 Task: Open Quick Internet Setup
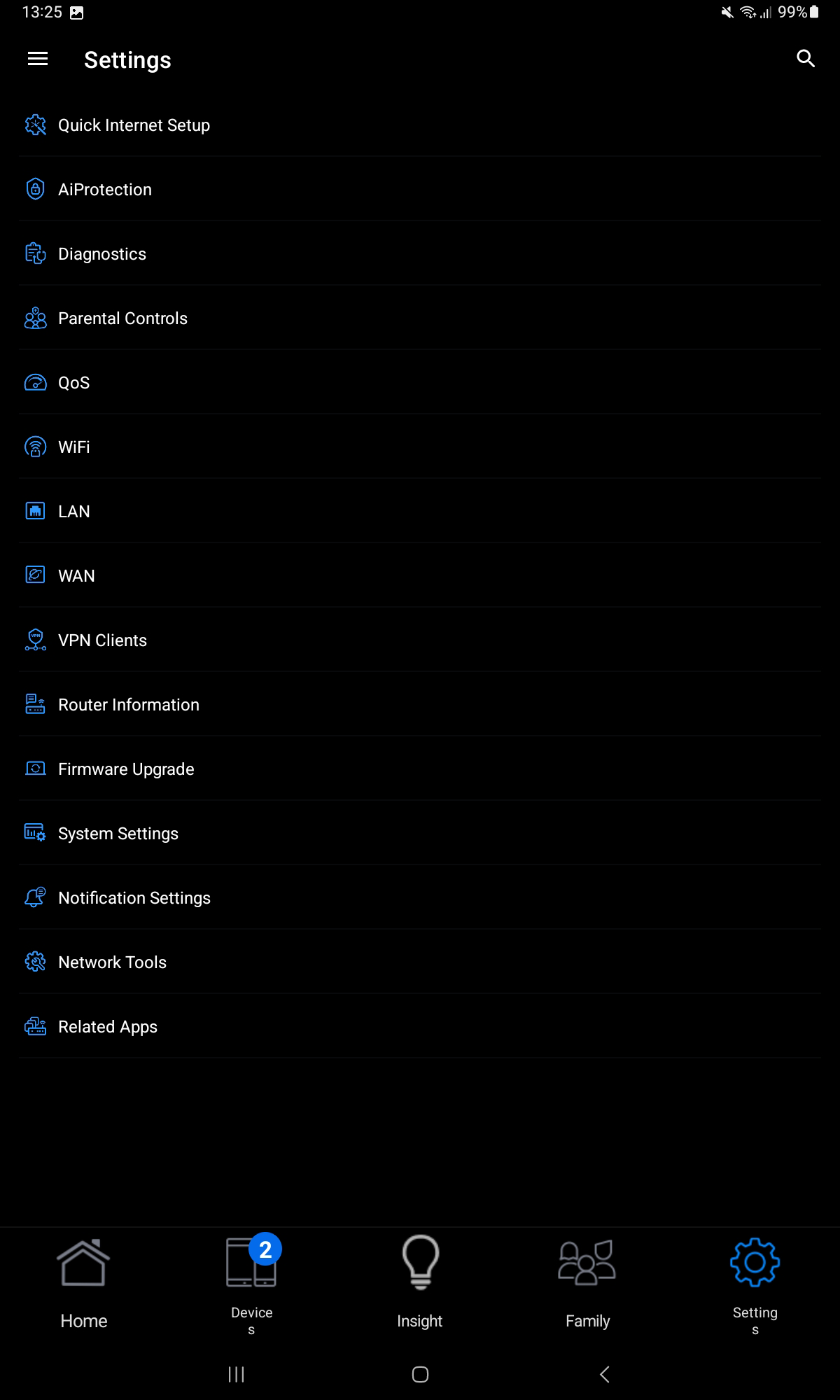click(134, 125)
